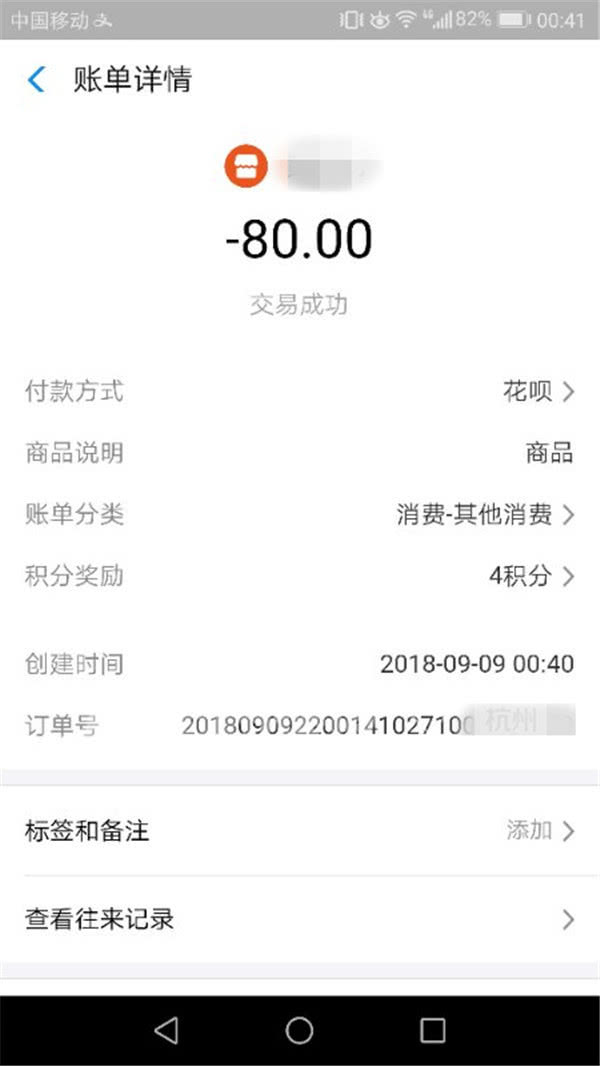
Task: Open the recent apps view
Action: point(432,1030)
